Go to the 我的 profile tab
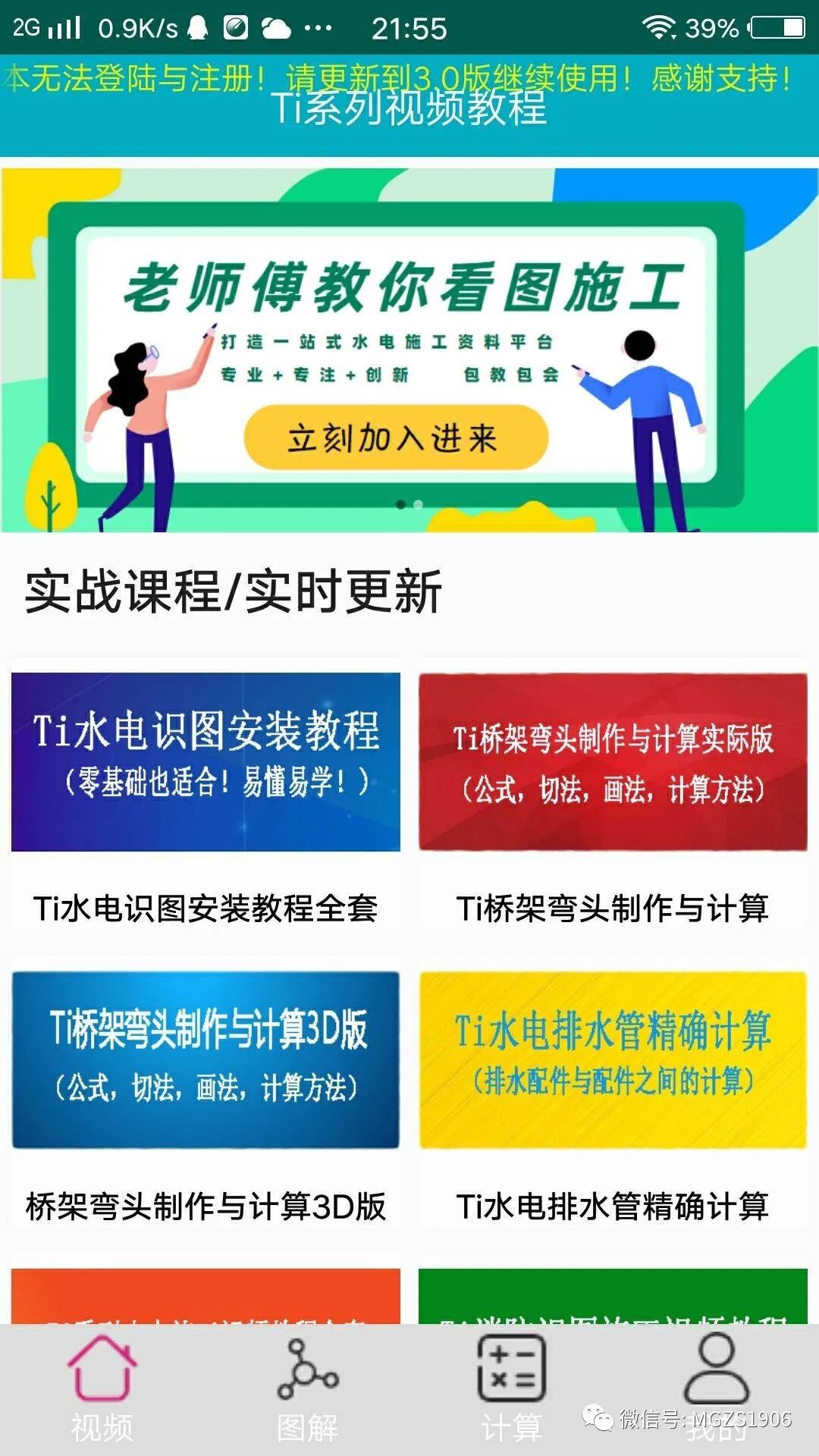The width and height of the screenshot is (819, 1456). coord(717,1389)
